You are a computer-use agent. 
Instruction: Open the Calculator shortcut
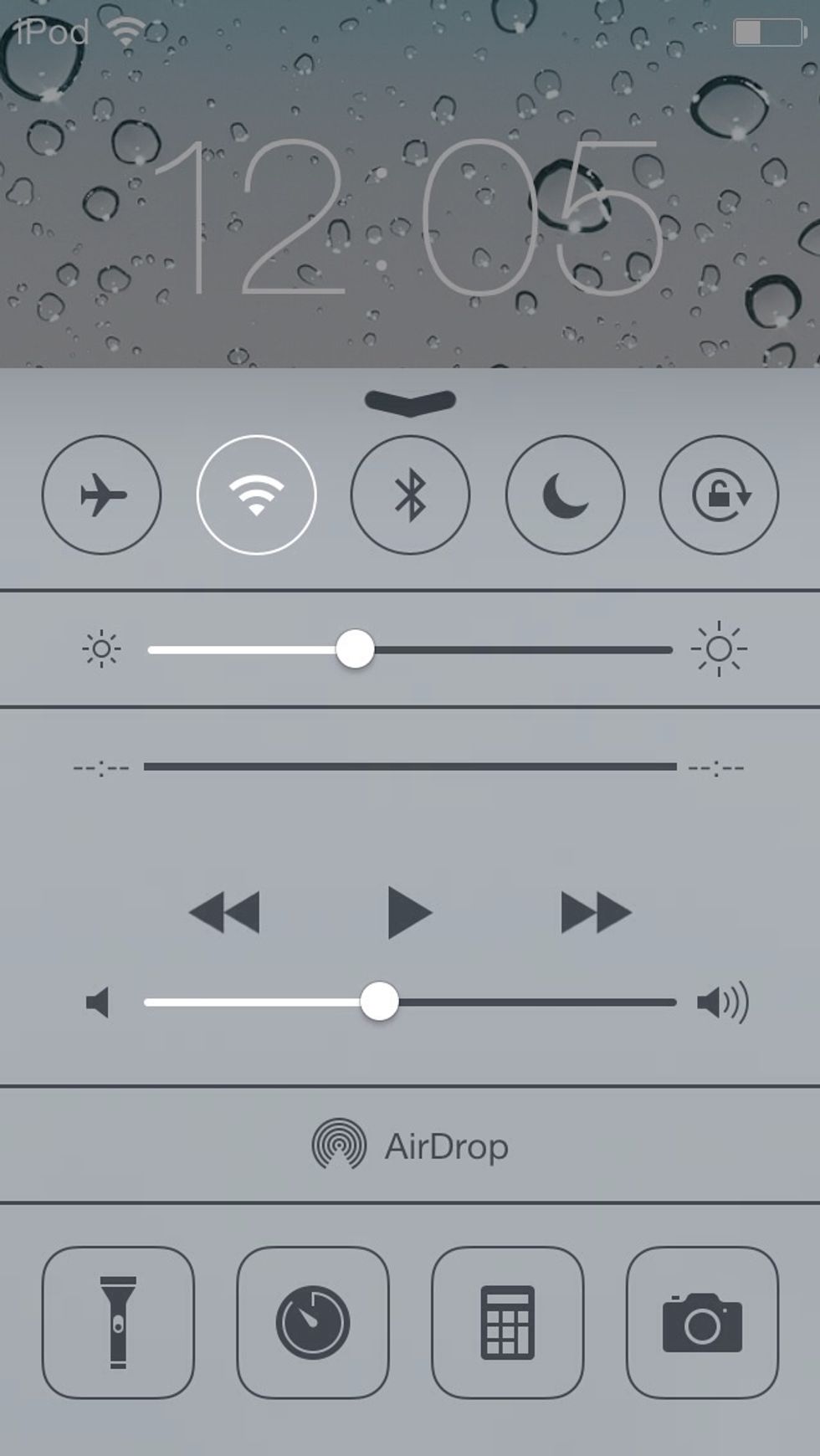pos(507,1322)
